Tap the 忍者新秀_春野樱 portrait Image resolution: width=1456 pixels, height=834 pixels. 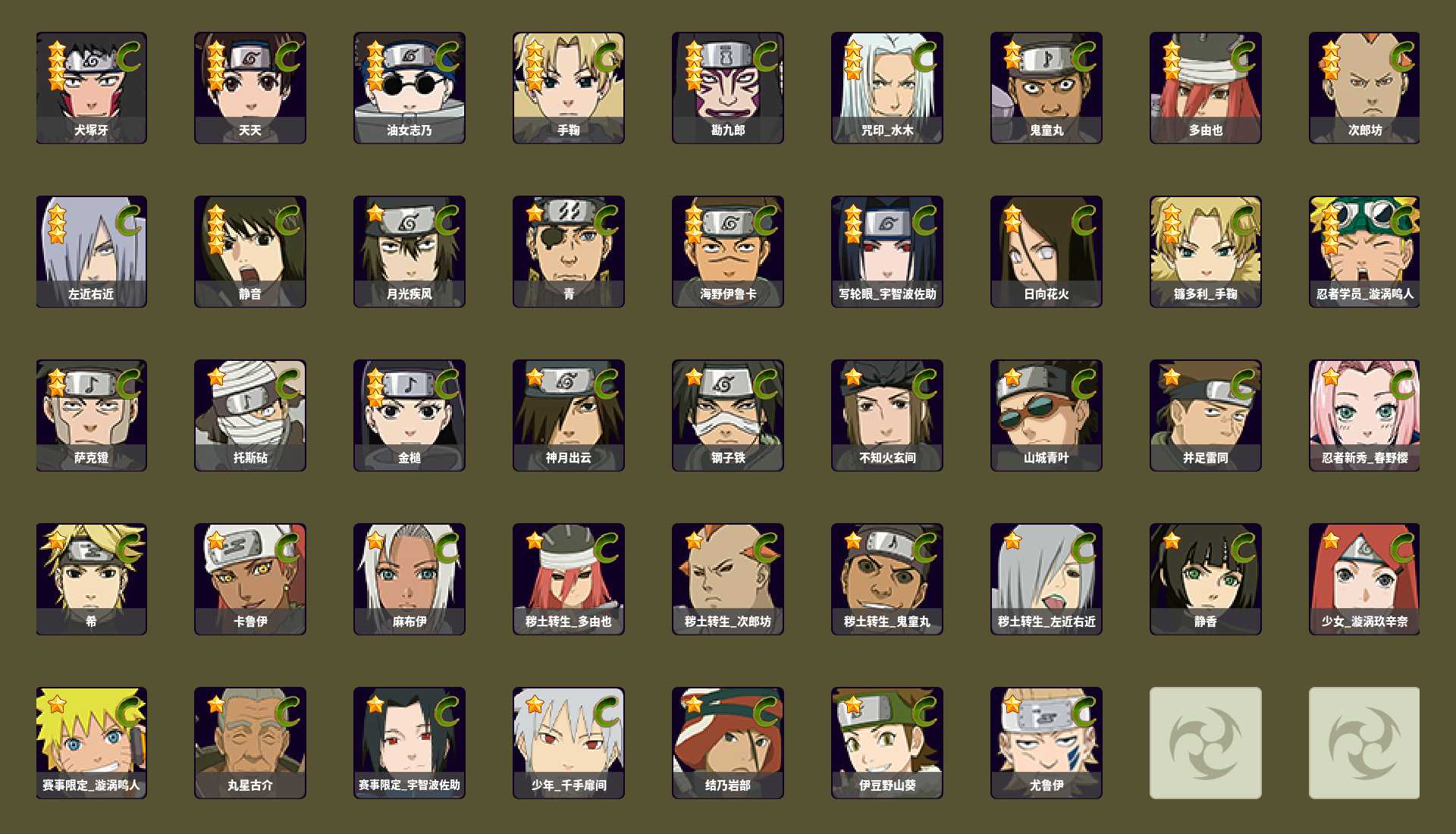pyautogui.click(x=1365, y=415)
